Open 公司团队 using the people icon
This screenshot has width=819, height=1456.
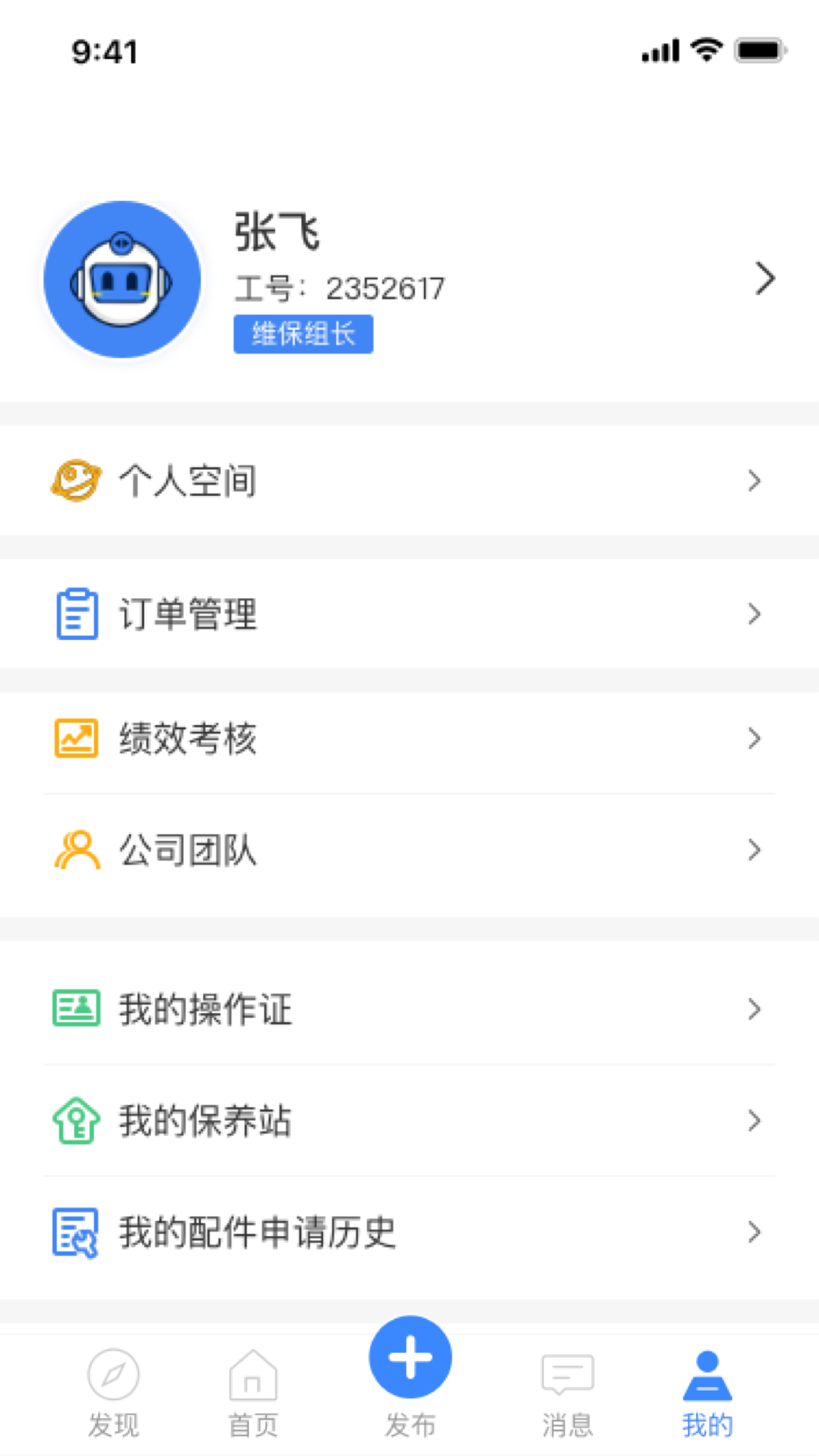coord(76,850)
